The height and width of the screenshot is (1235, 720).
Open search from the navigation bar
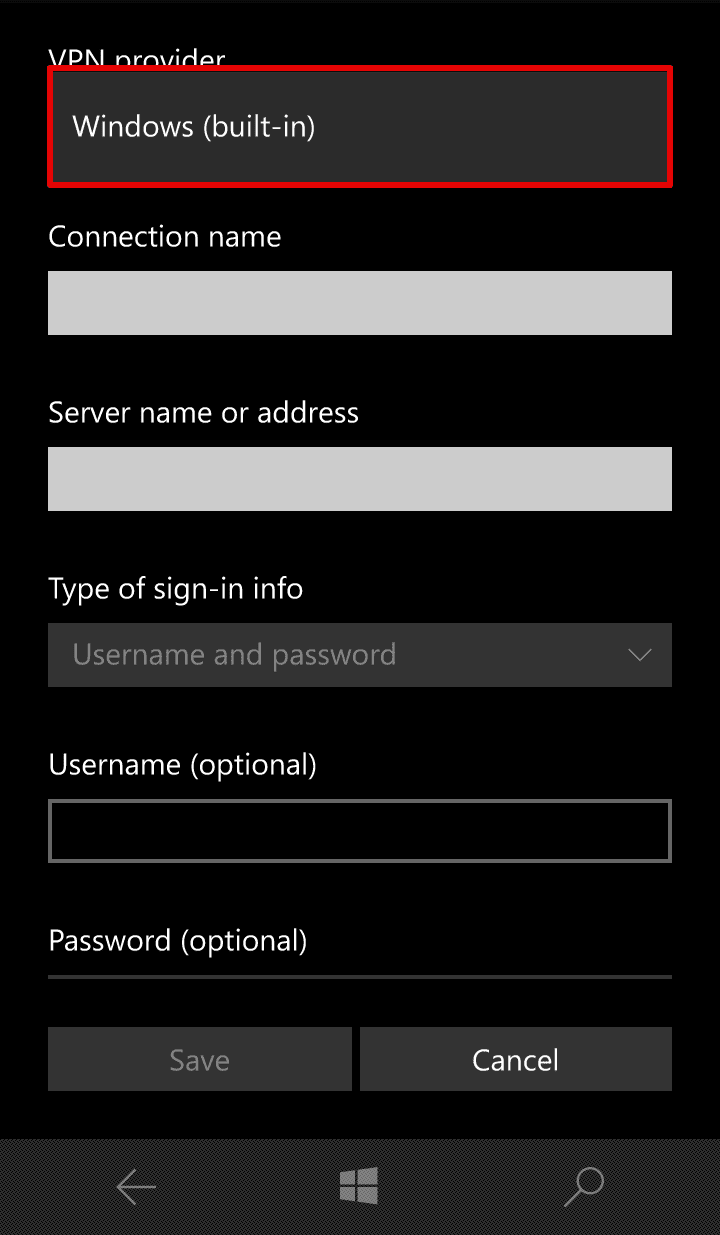(584, 1187)
